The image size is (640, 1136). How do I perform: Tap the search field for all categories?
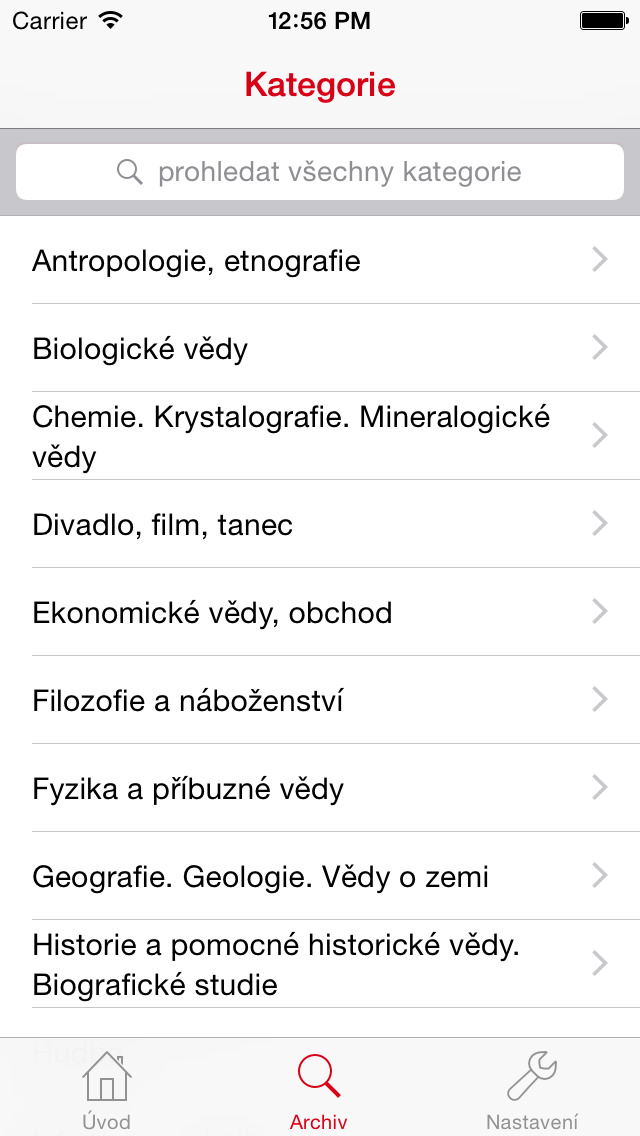pos(320,172)
